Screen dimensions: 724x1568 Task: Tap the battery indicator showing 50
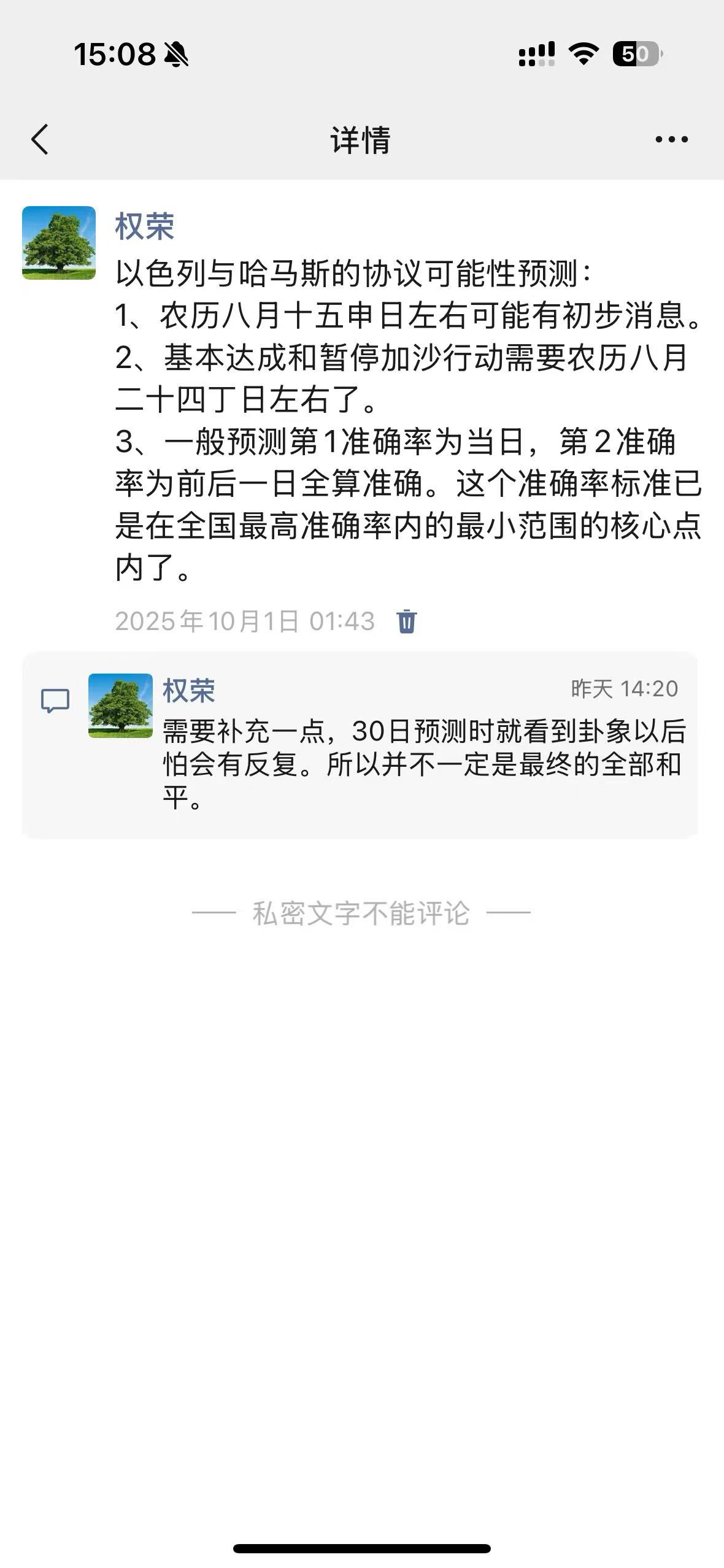click(636, 54)
